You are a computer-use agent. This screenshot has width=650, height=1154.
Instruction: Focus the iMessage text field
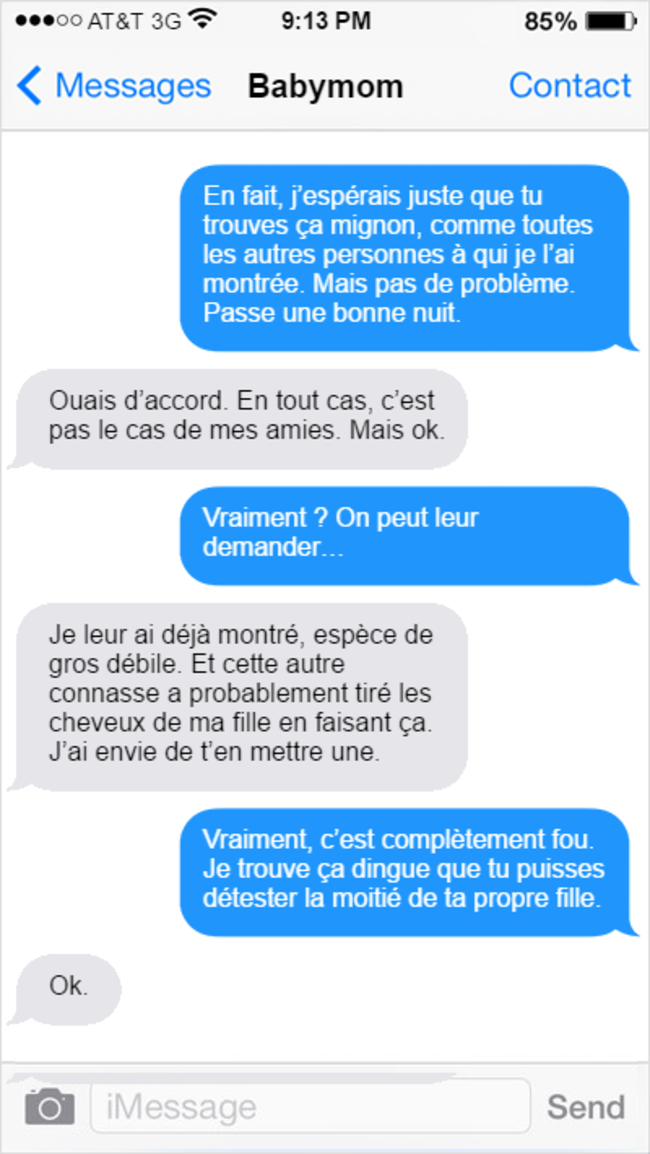(x=310, y=1106)
